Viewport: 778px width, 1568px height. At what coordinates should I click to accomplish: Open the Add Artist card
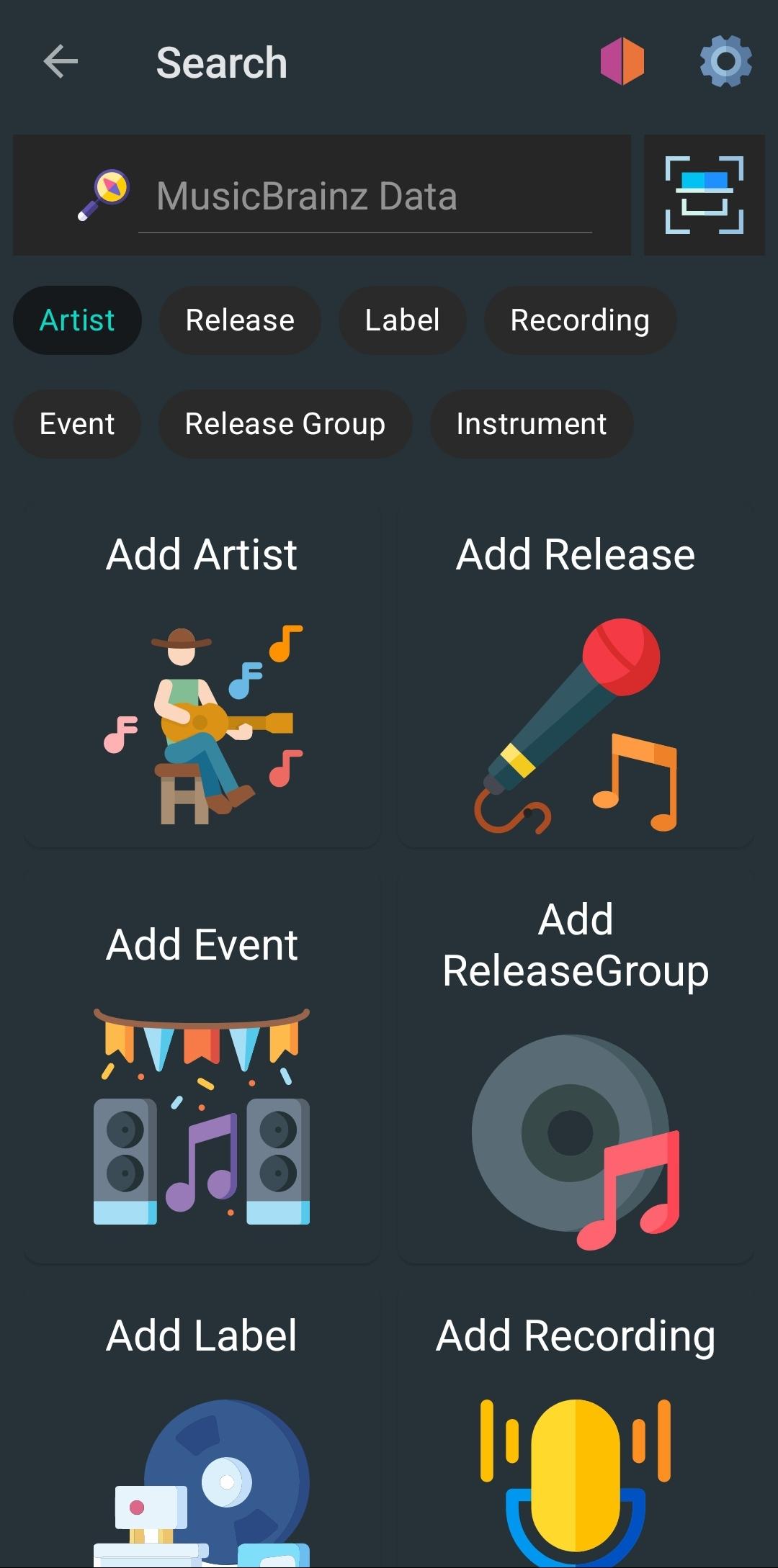pyautogui.click(x=202, y=677)
